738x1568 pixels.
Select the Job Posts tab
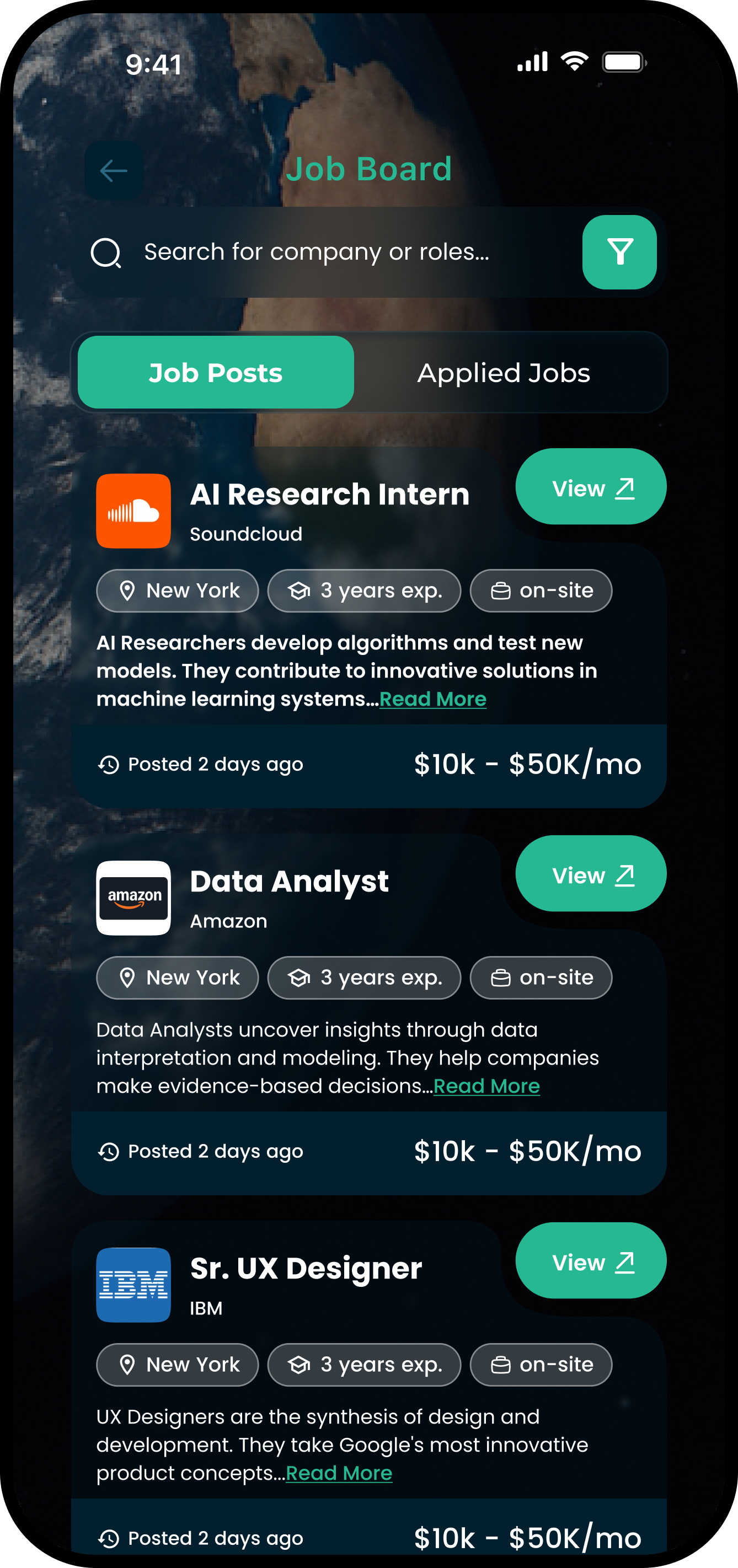pos(216,373)
